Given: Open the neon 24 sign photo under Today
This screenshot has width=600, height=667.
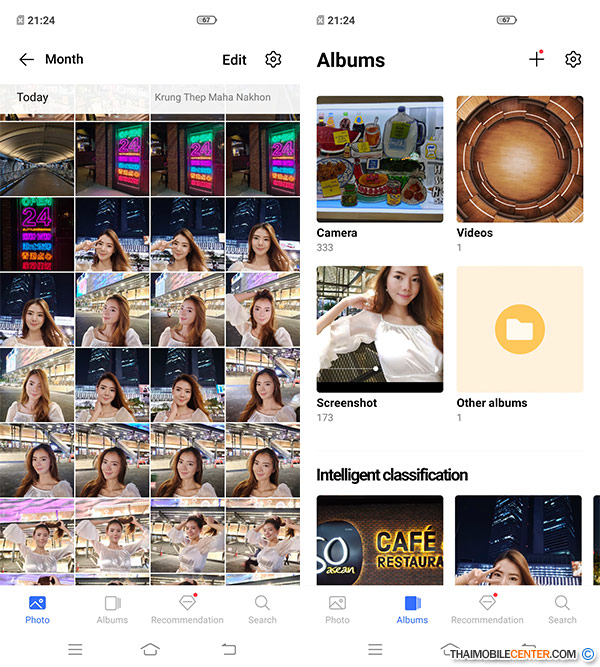Looking at the screenshot, I should [x=112, y=158].
